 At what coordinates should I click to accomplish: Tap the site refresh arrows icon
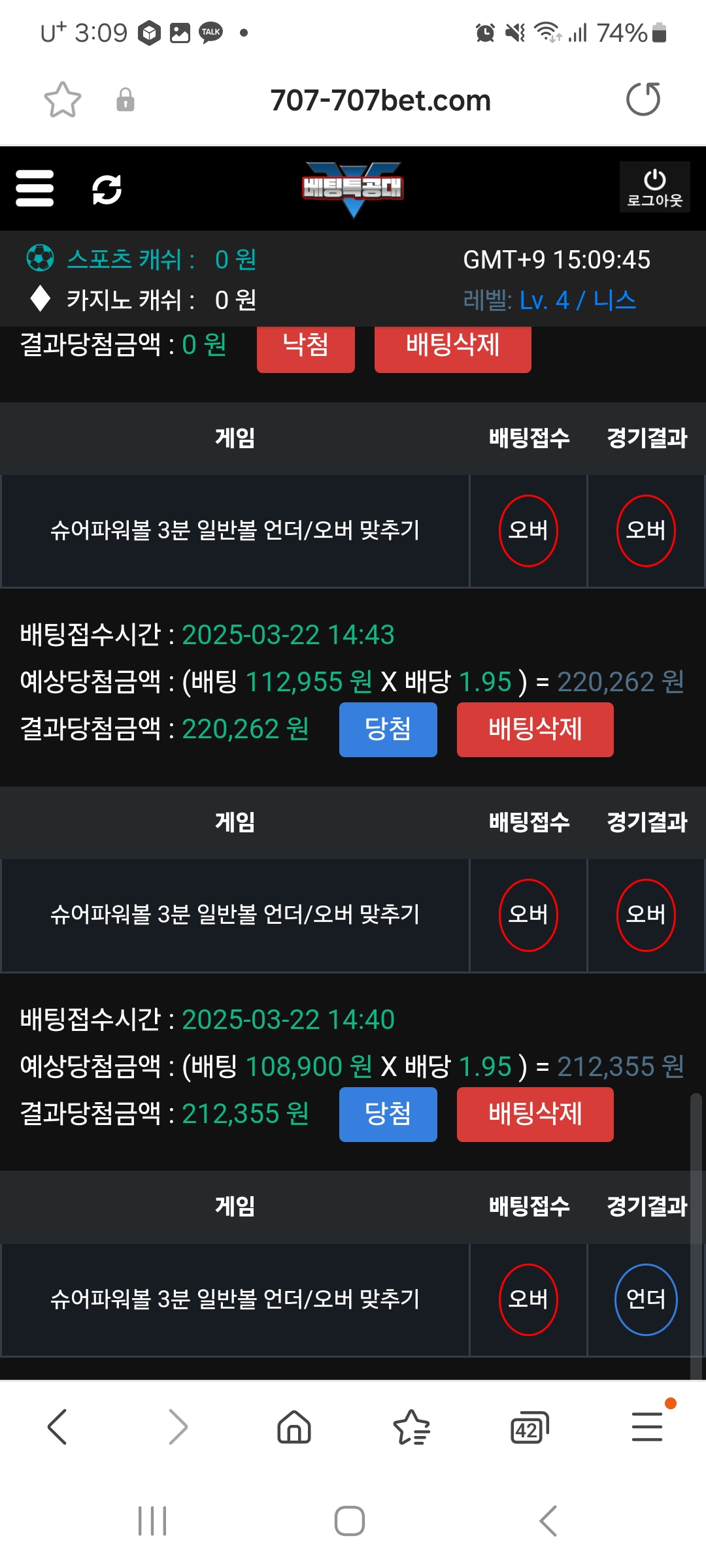107,189
